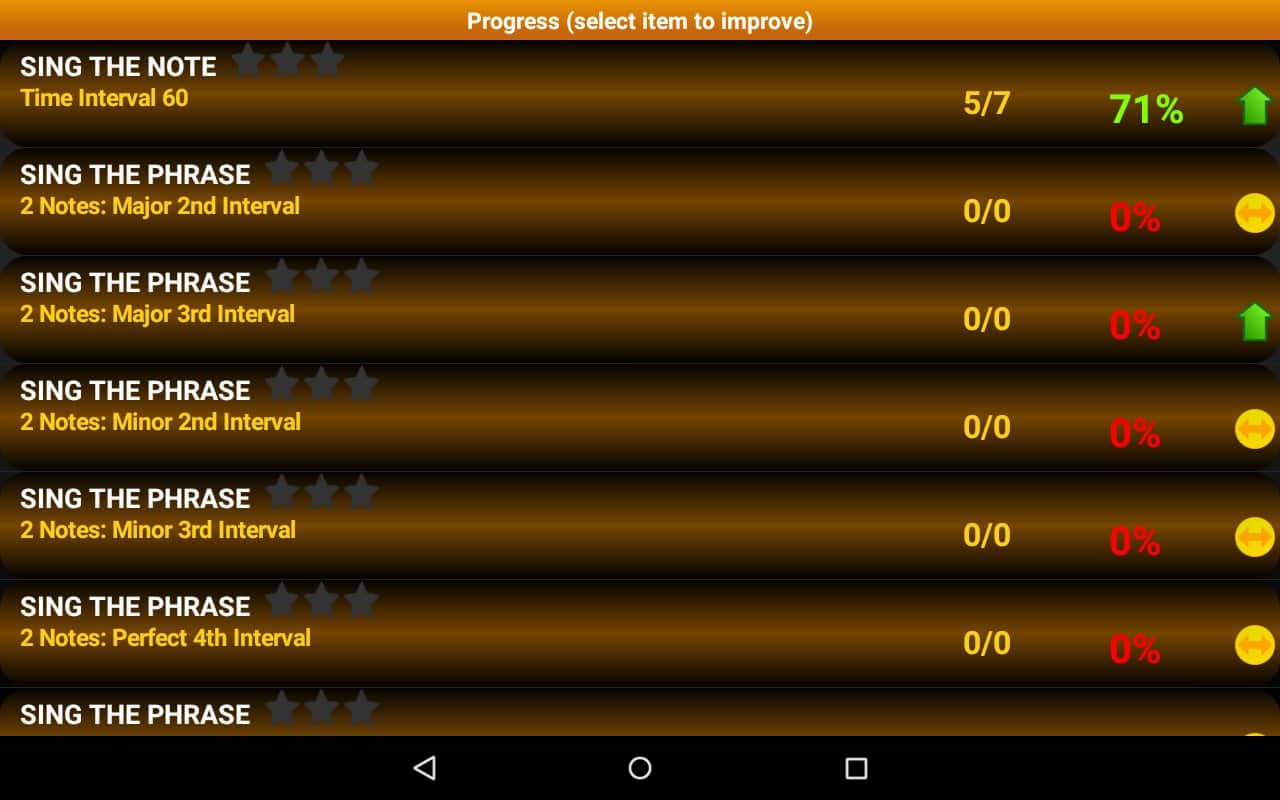1280x800 pixels.
Task: Open the Perfect 4th Interval exercise
Action: click(x=640, y=634)
